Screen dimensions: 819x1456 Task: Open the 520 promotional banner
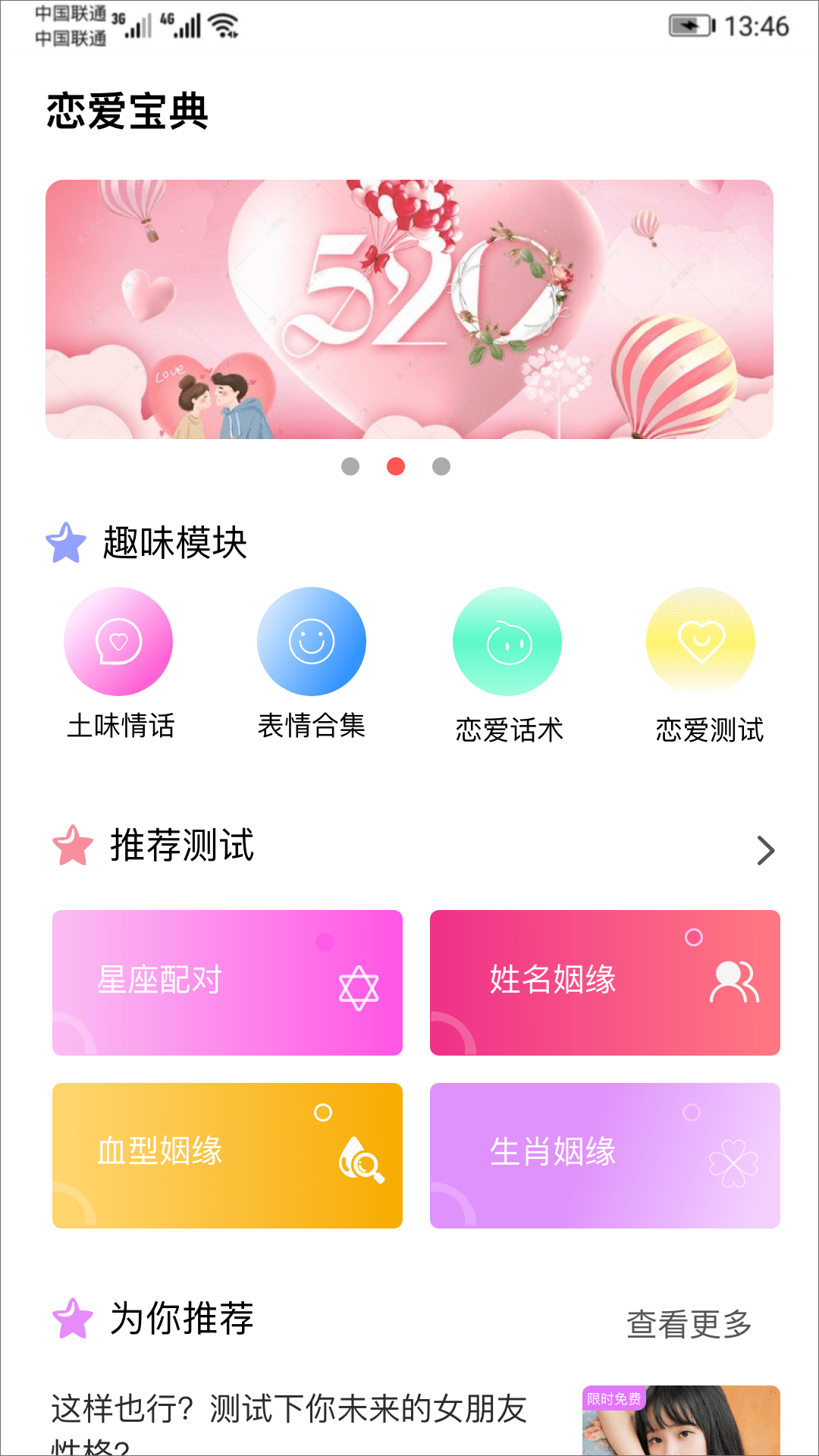point(409,309)
